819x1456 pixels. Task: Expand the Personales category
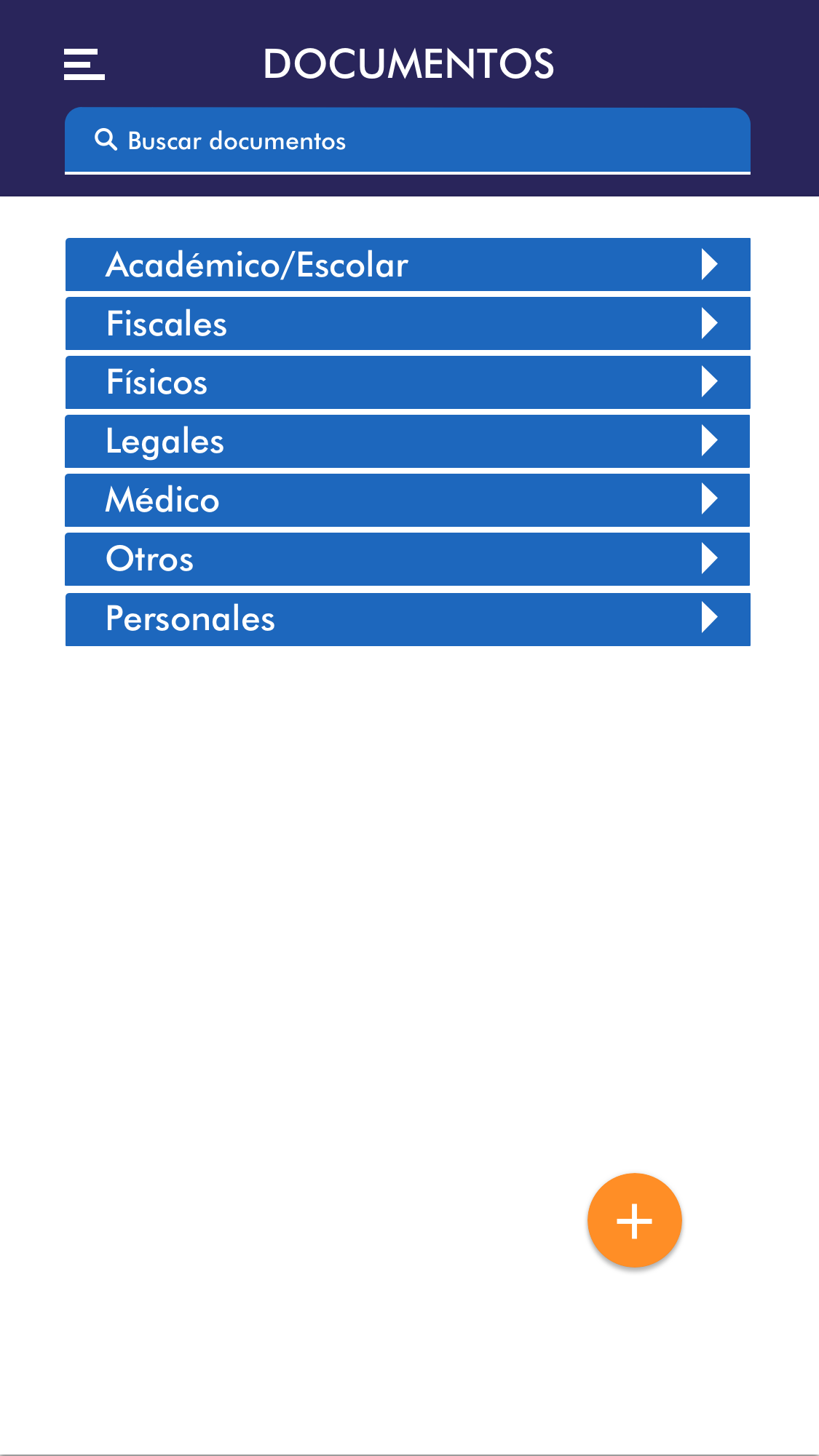(x=408, y=618)
